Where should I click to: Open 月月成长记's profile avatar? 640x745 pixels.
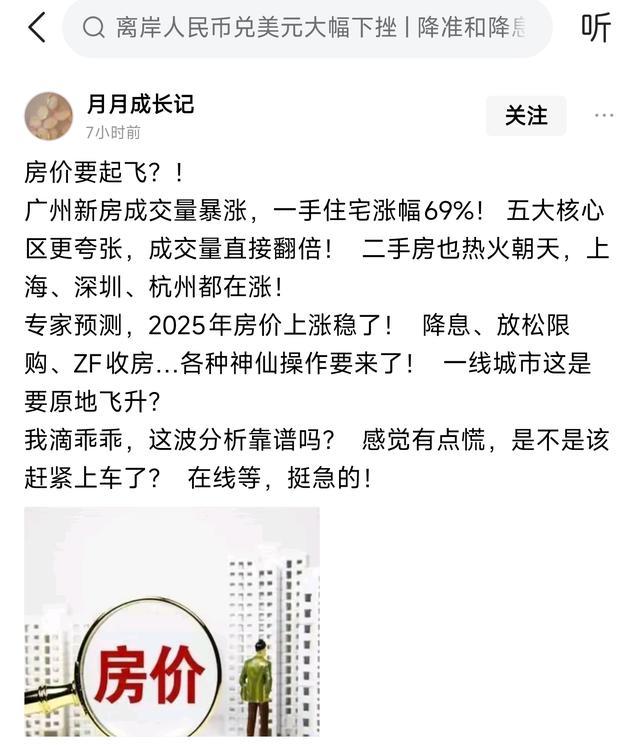[x=48, y=116]
